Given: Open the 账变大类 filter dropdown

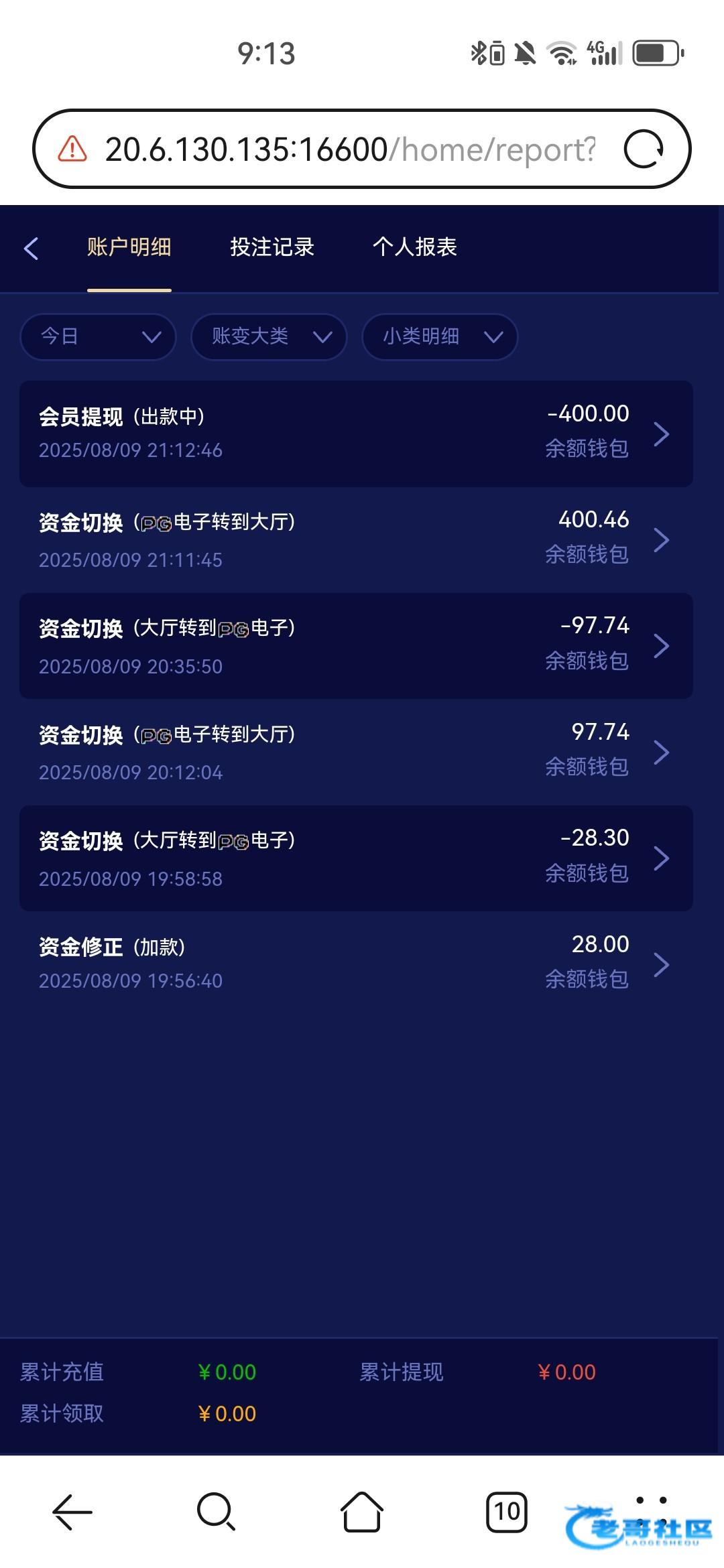Looking at the screenshot, I should [x=269, y=336].
